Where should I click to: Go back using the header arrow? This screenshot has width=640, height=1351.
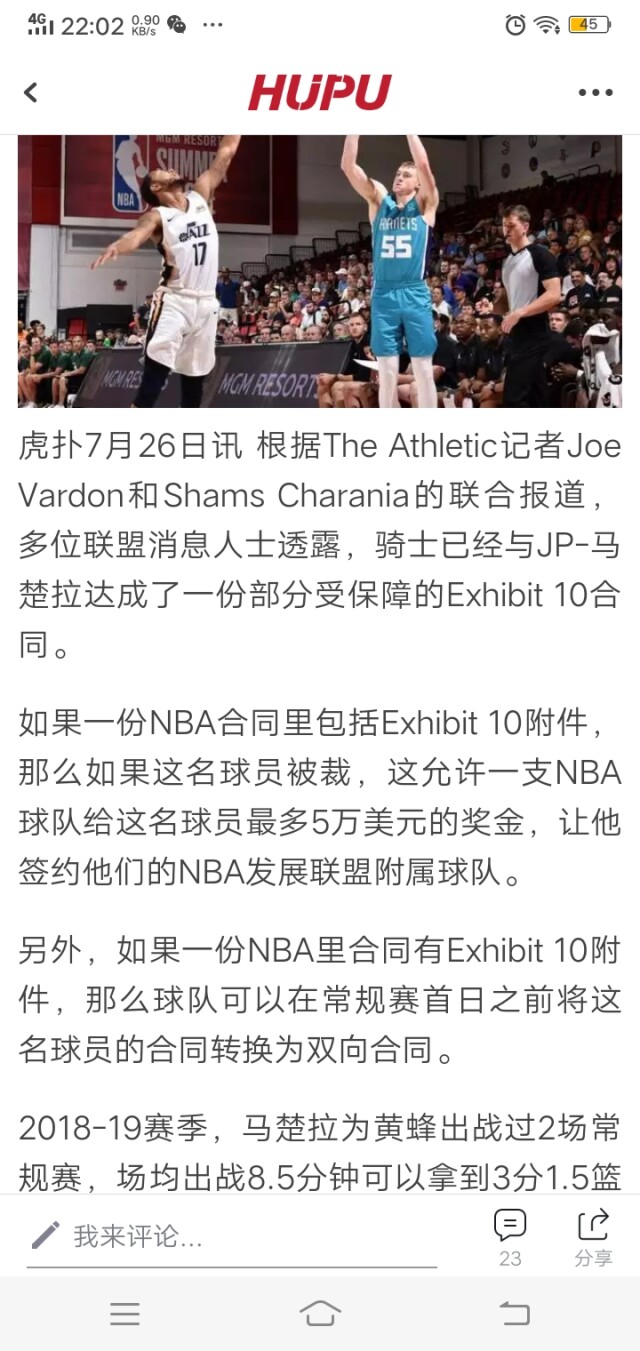click(31, 93)
